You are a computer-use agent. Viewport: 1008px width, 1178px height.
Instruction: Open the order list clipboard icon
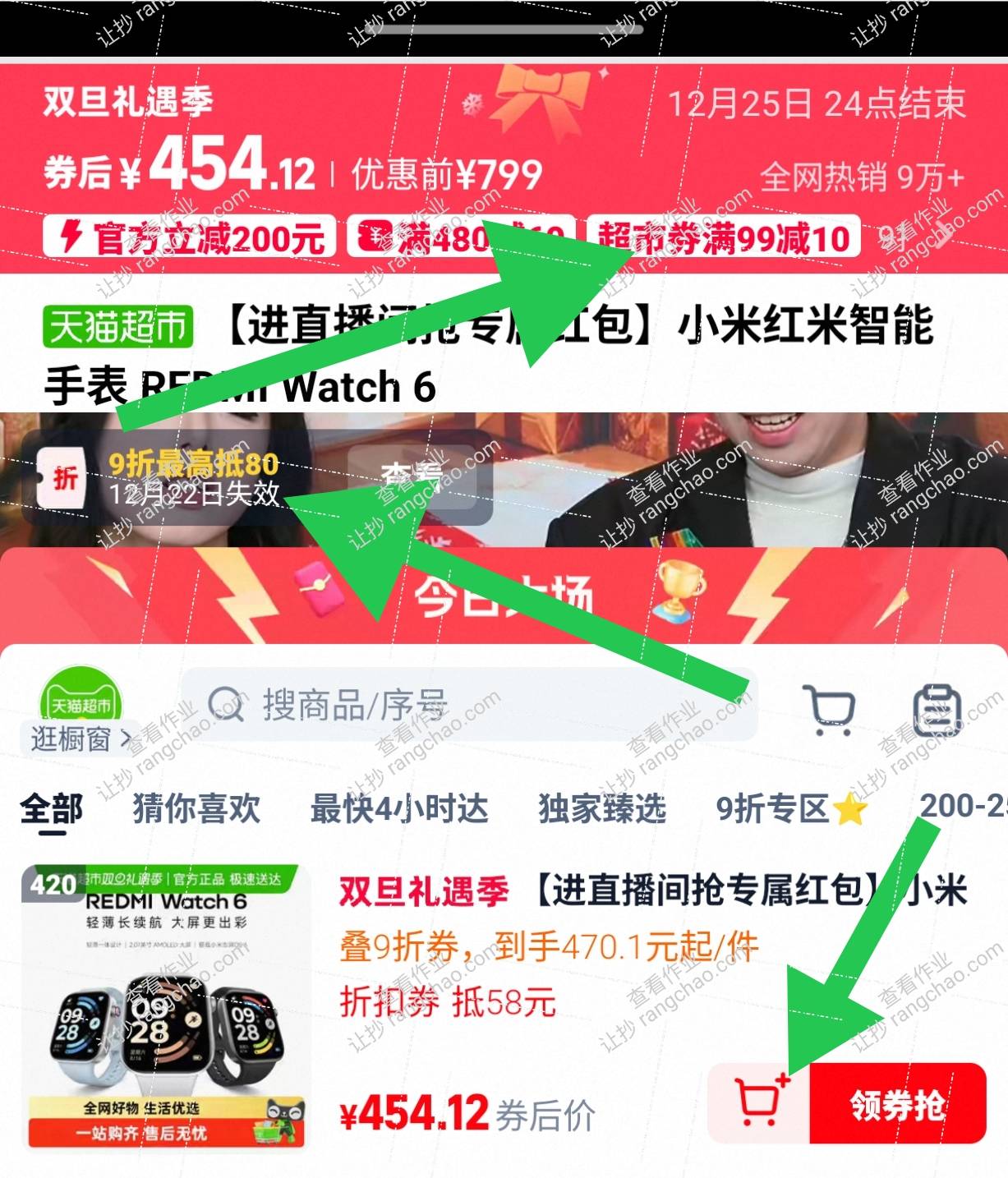937,708
